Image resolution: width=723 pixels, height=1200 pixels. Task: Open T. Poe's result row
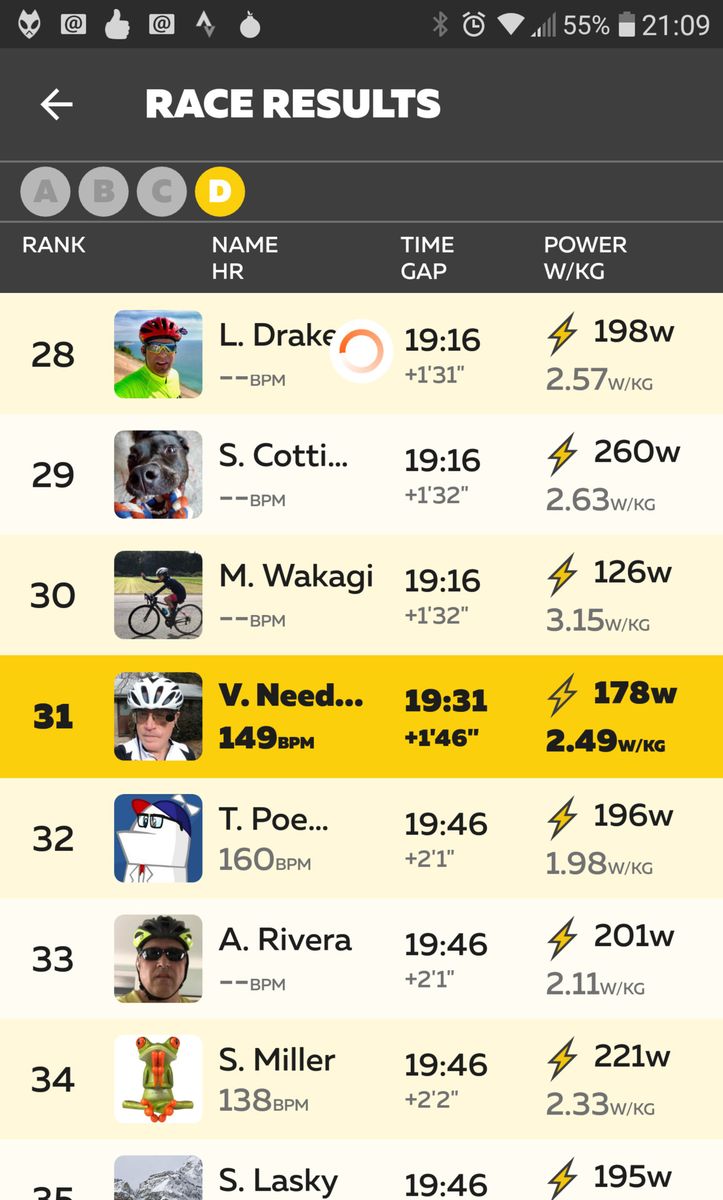click(361, 838)
